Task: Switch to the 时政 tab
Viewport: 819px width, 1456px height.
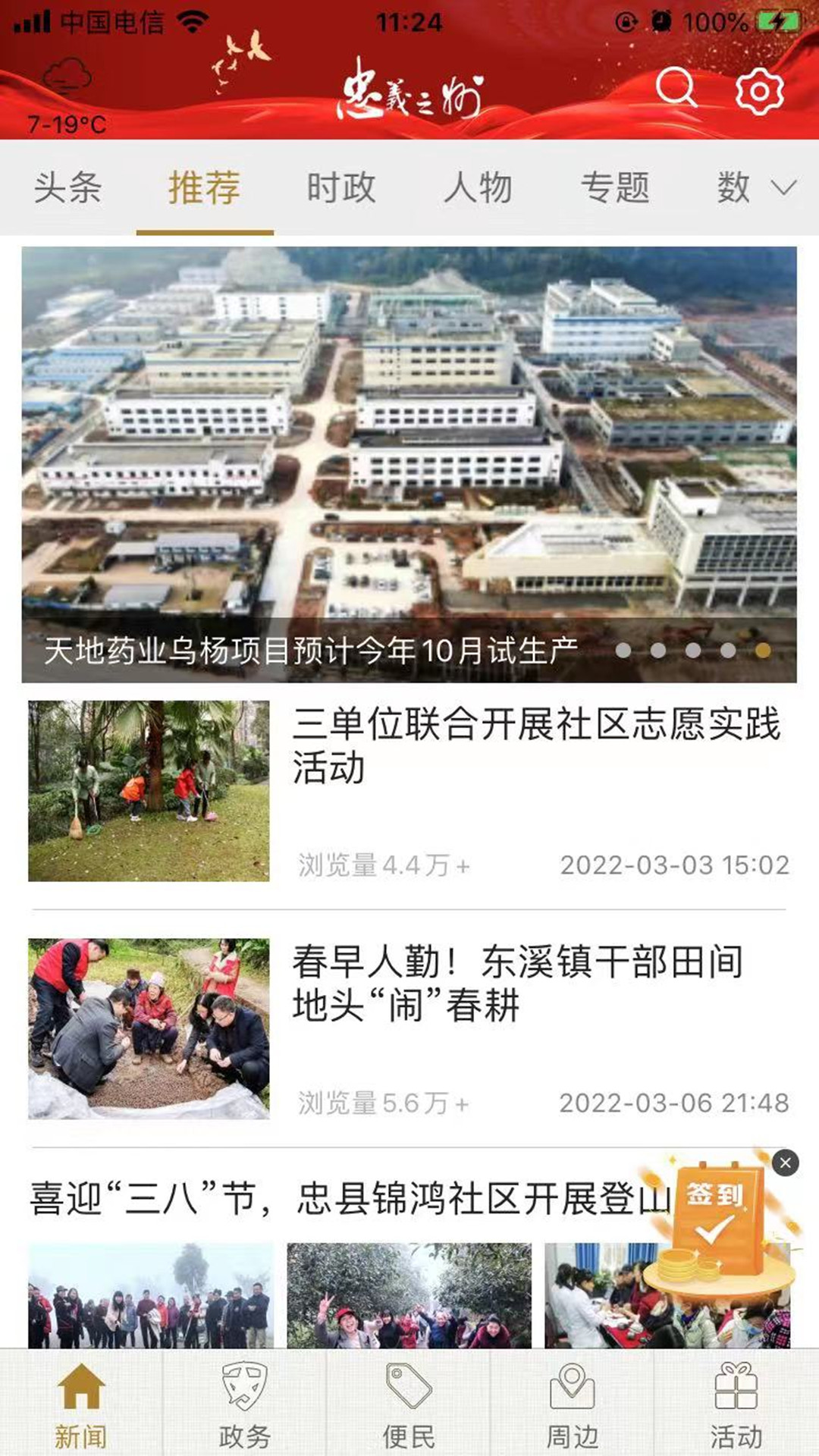Action: (x=339, y=190)
